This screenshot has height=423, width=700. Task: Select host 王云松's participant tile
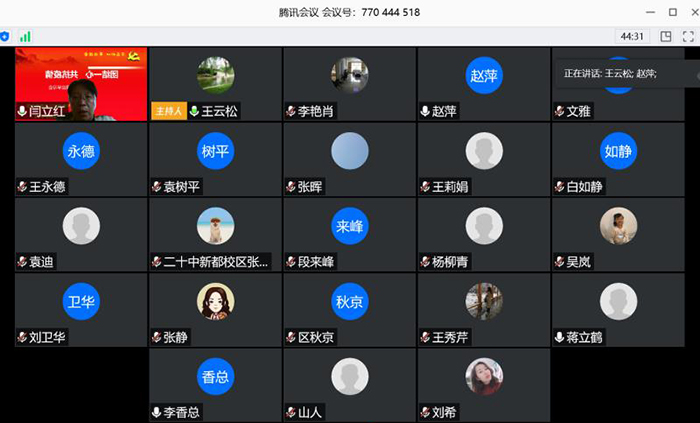pos(215,84)
